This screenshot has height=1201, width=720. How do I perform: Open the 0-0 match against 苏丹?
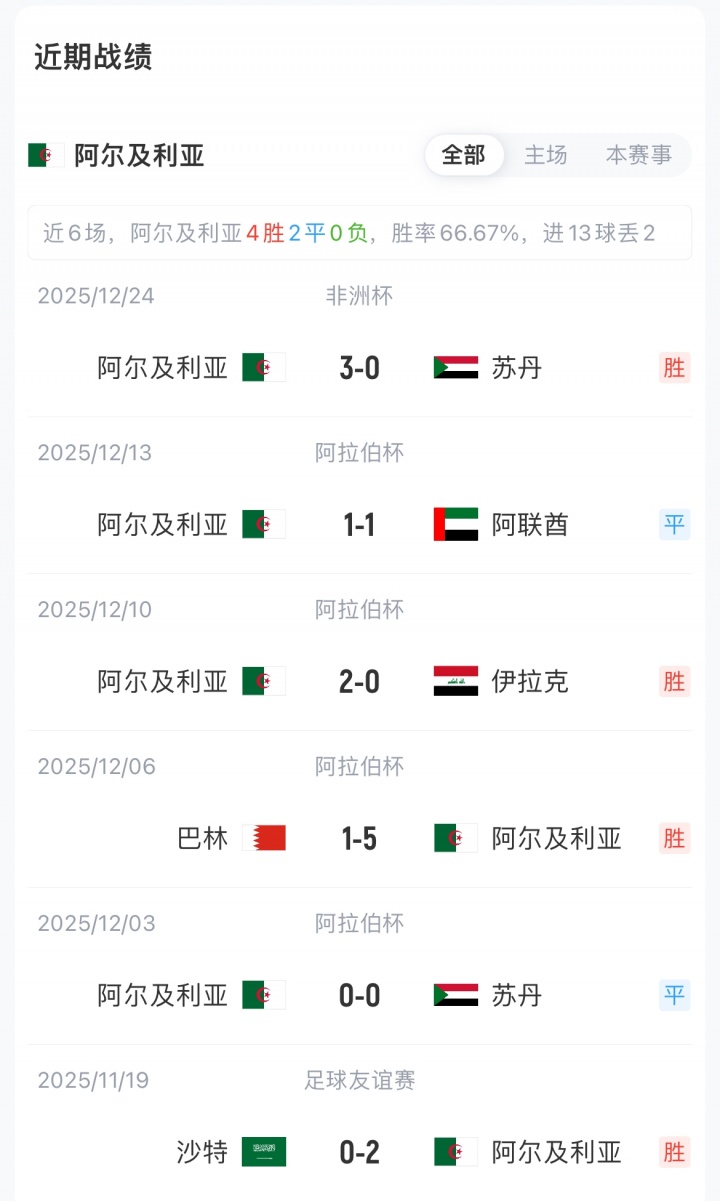point(359,996)
